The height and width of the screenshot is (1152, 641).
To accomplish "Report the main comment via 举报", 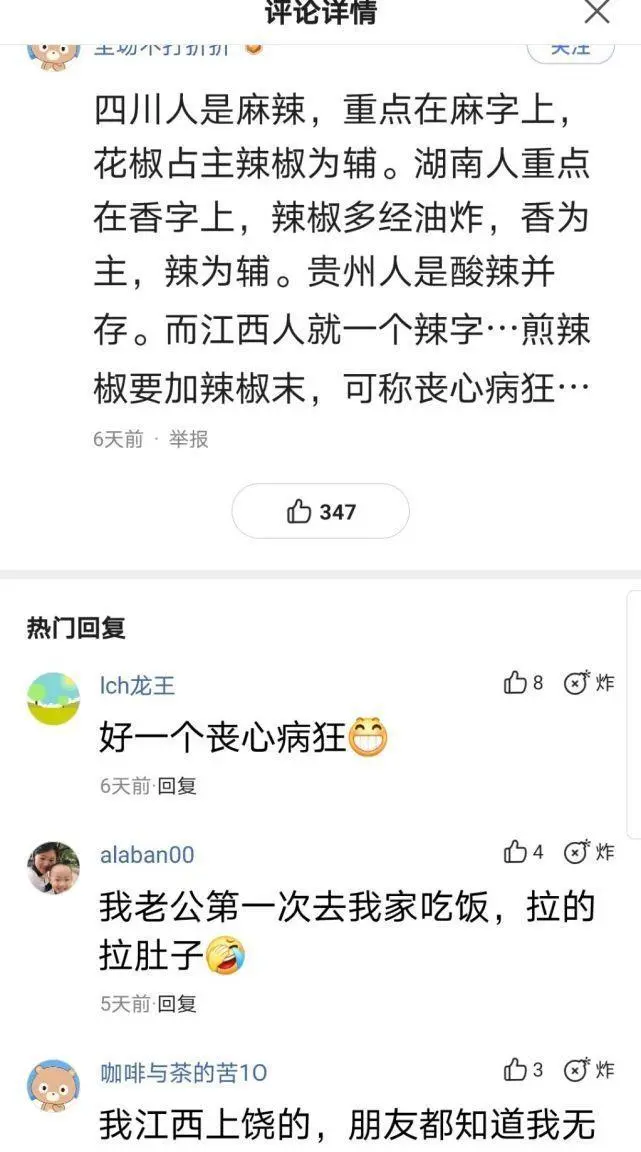I will tap(188, 439).
